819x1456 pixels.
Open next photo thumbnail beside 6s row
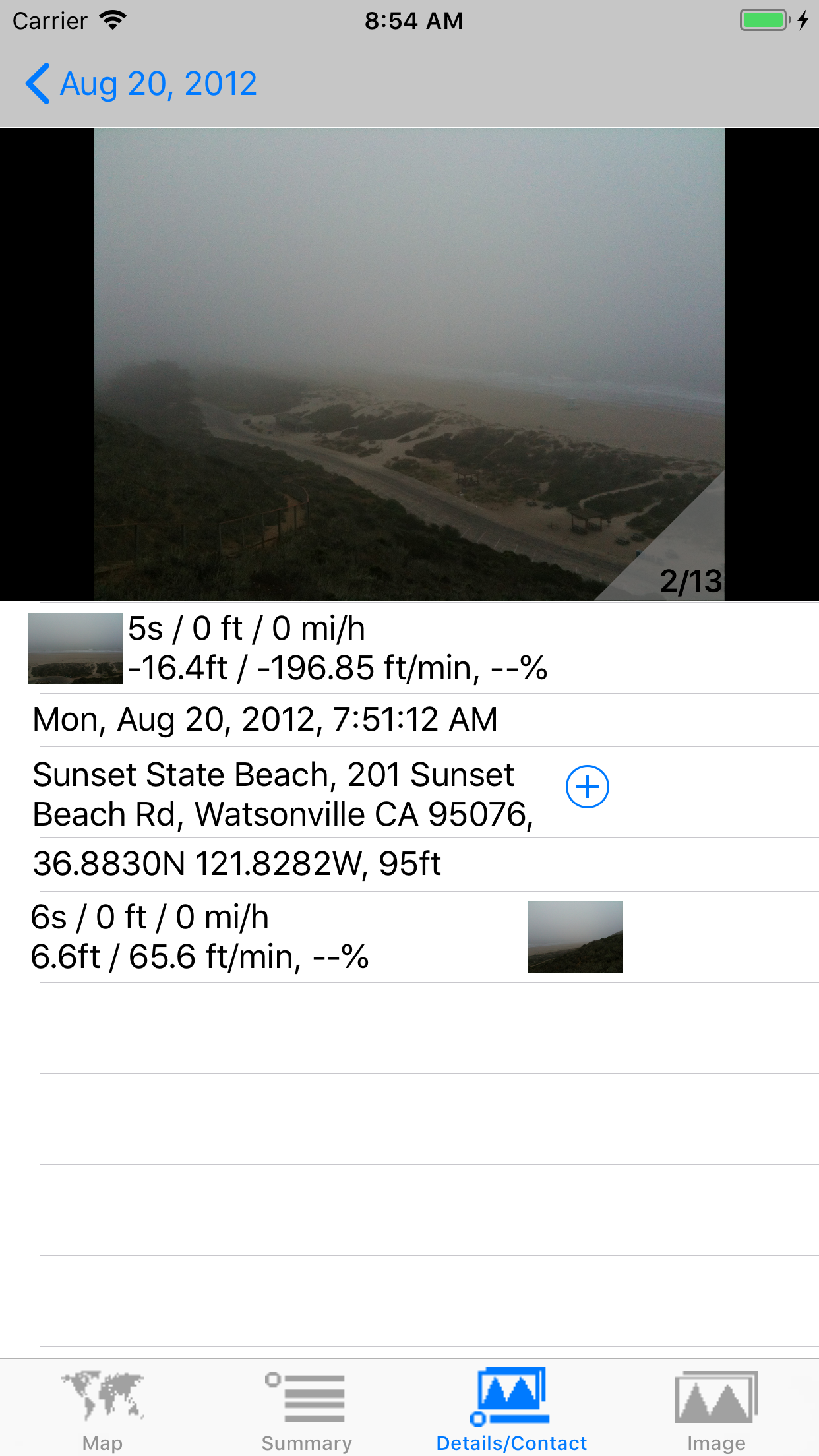point(575,936)
